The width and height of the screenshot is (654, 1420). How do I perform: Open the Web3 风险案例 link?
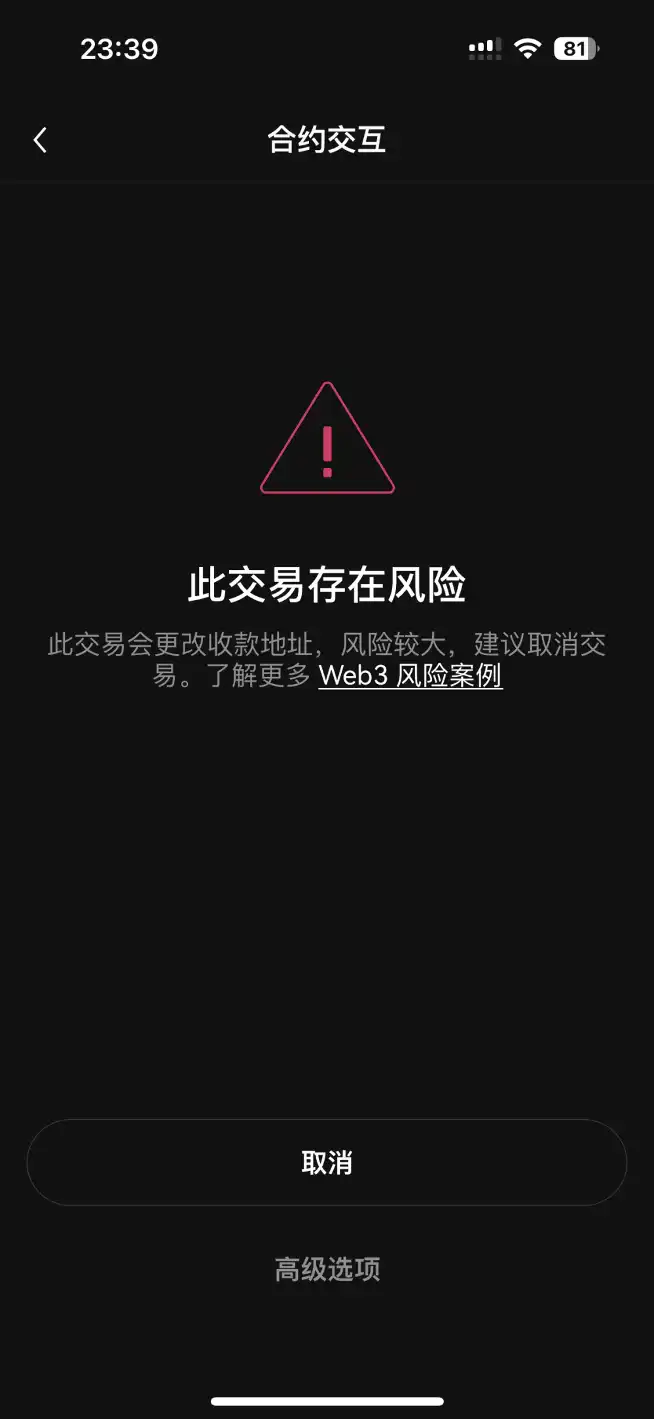pos(410,676)
